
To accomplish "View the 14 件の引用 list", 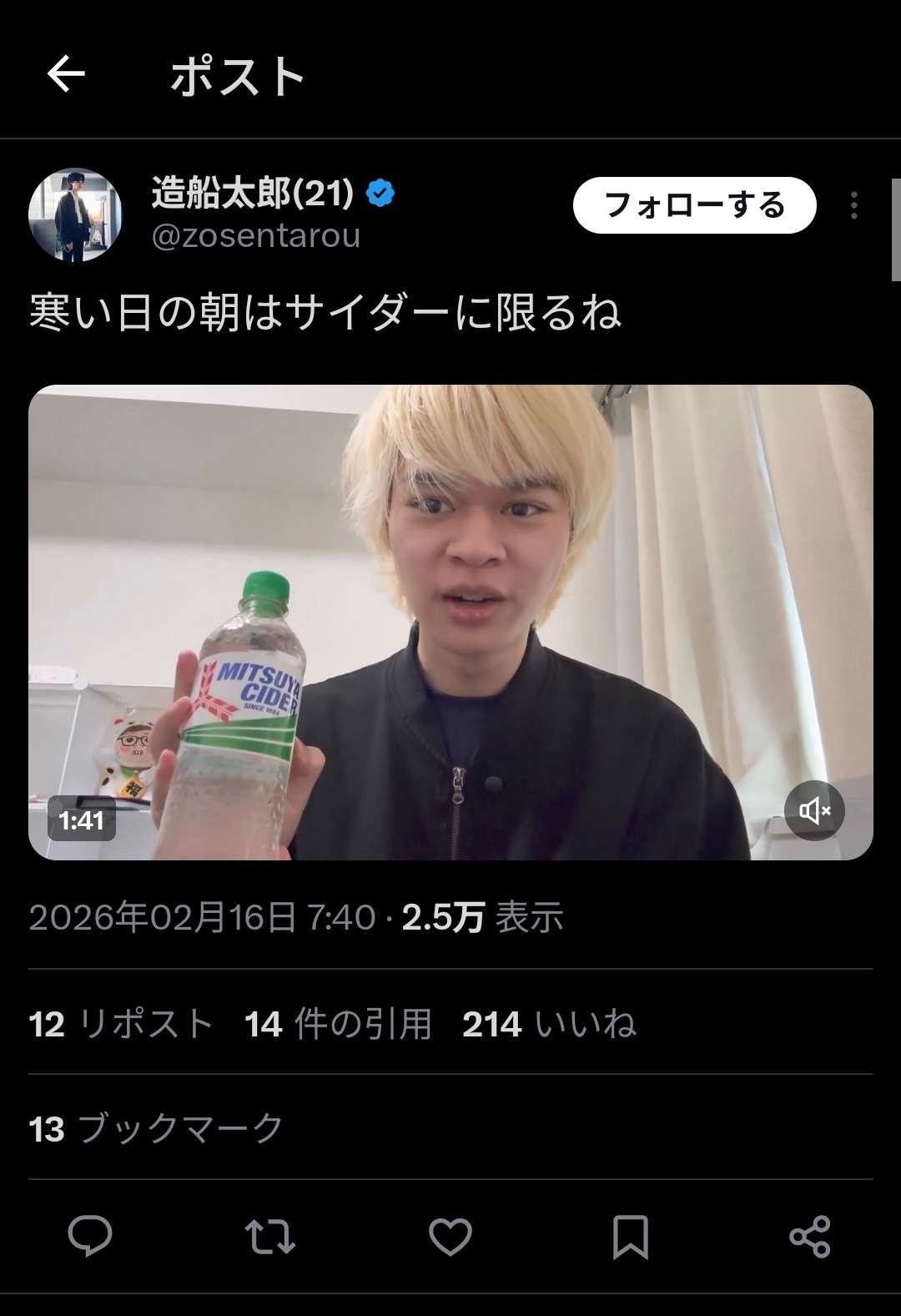I will [338, 1024].
